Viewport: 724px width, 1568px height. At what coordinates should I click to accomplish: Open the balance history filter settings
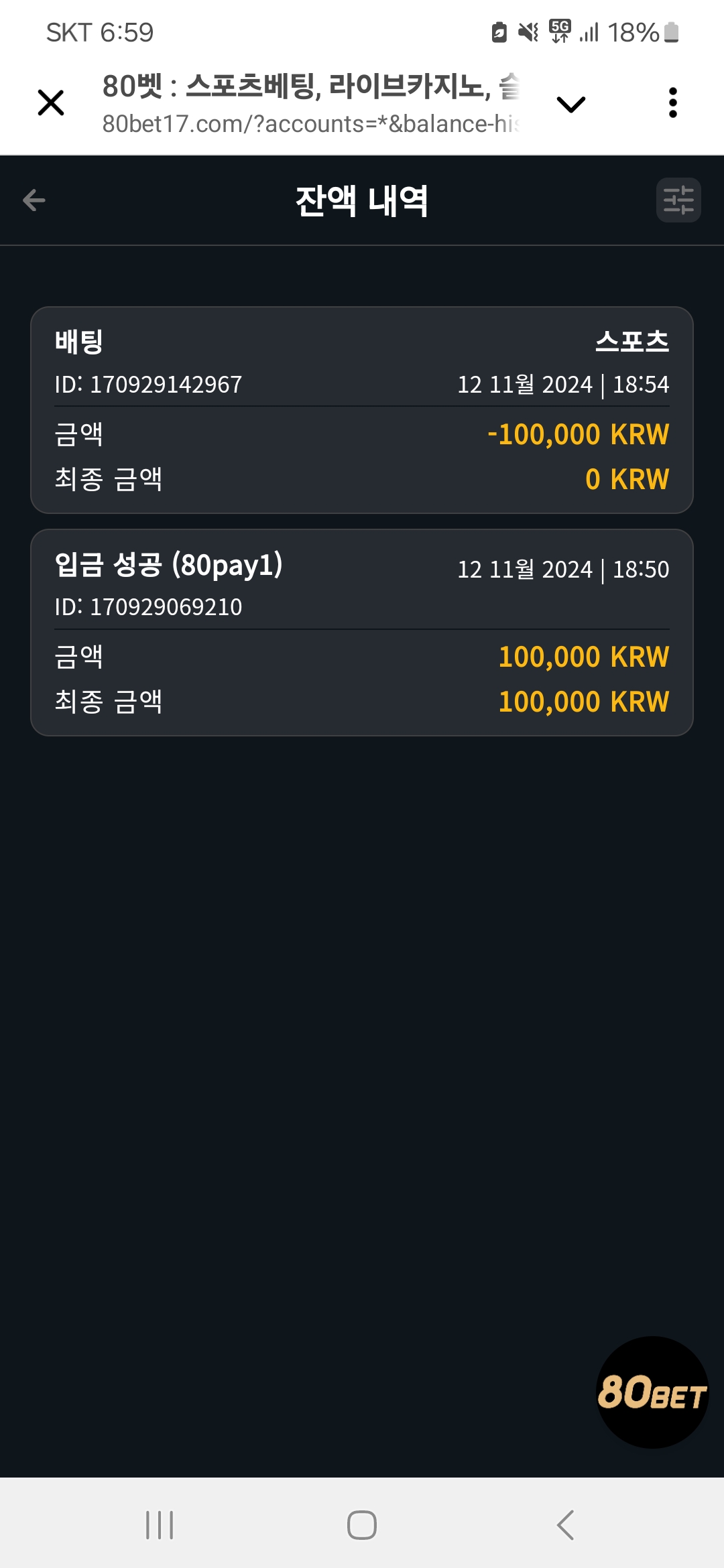click(x=678, y=200)
